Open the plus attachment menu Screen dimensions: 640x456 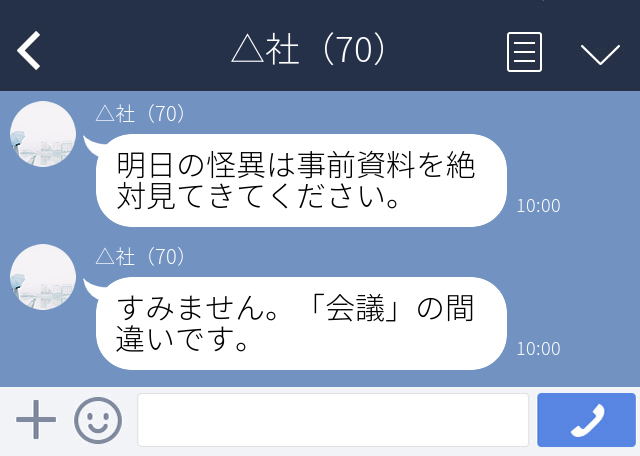pos(36,420)
